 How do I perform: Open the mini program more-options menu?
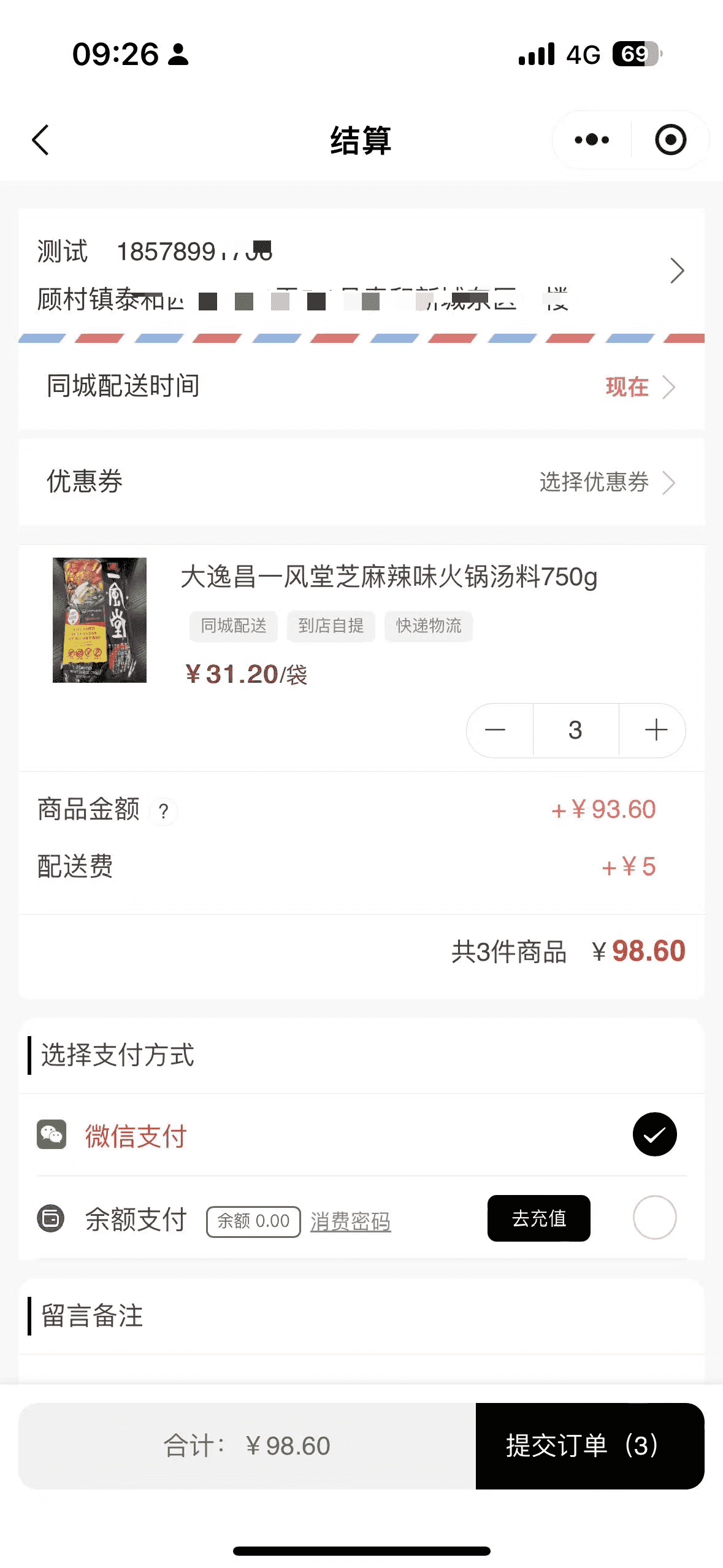pyautogui.click(x=592, y=140)
